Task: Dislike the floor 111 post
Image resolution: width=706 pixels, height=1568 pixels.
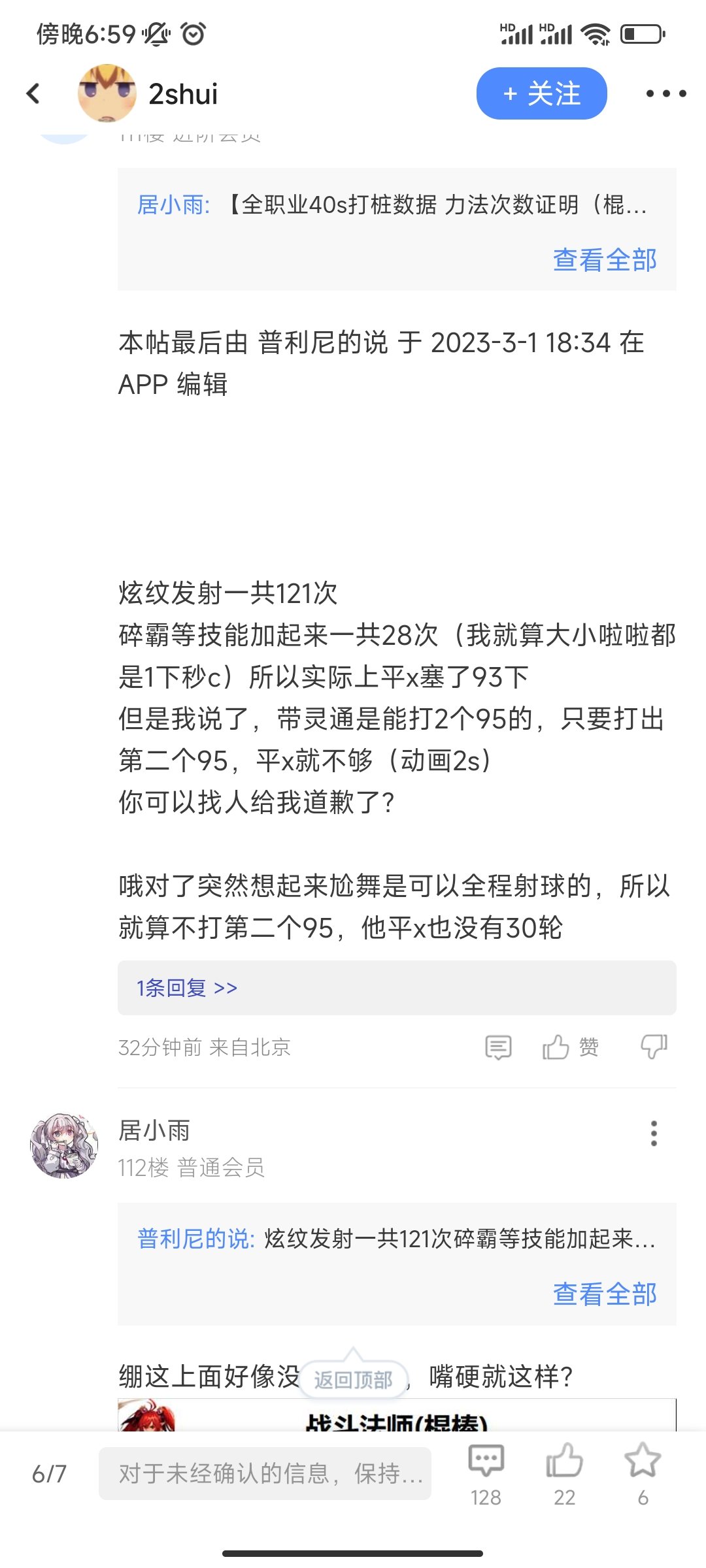Action: click(x=654, y=1047)
